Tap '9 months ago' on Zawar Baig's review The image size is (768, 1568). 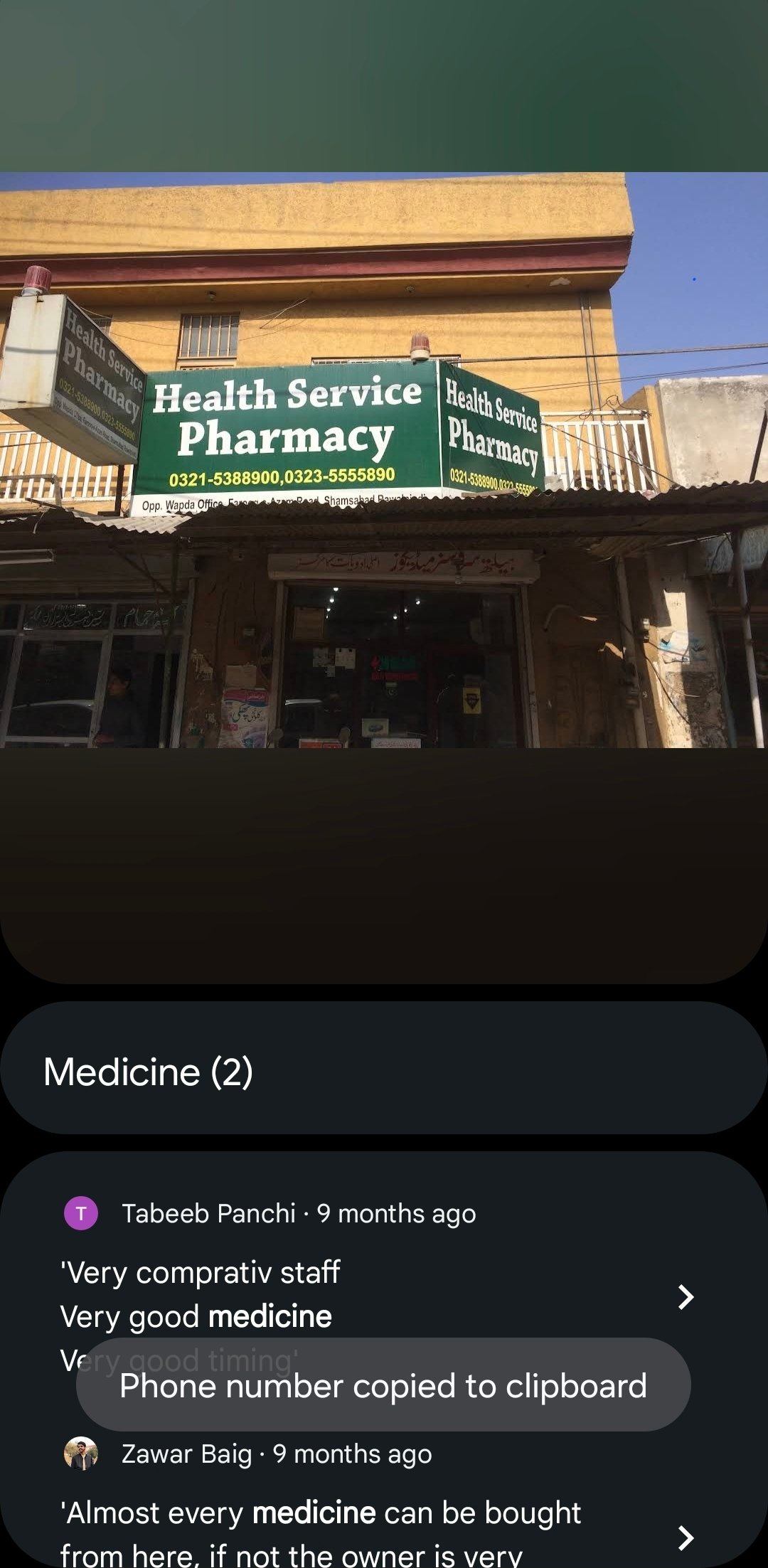[x=351, y=1454]
